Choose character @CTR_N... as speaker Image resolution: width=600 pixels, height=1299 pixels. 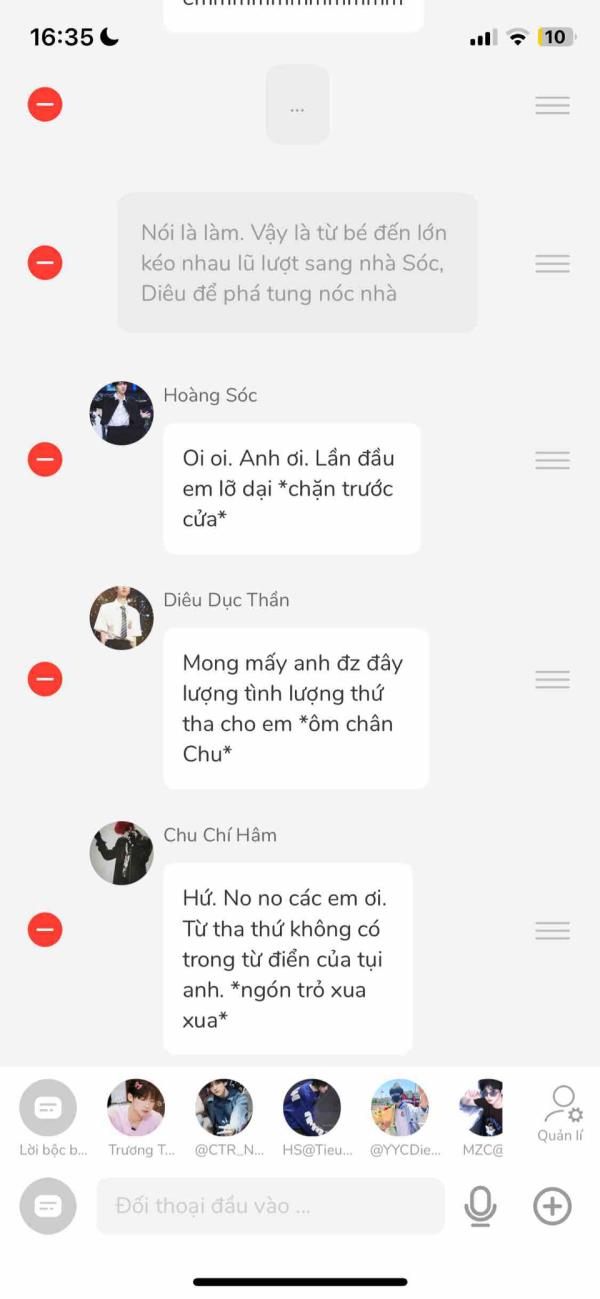pyautogui.click(x=224, y=1108)
